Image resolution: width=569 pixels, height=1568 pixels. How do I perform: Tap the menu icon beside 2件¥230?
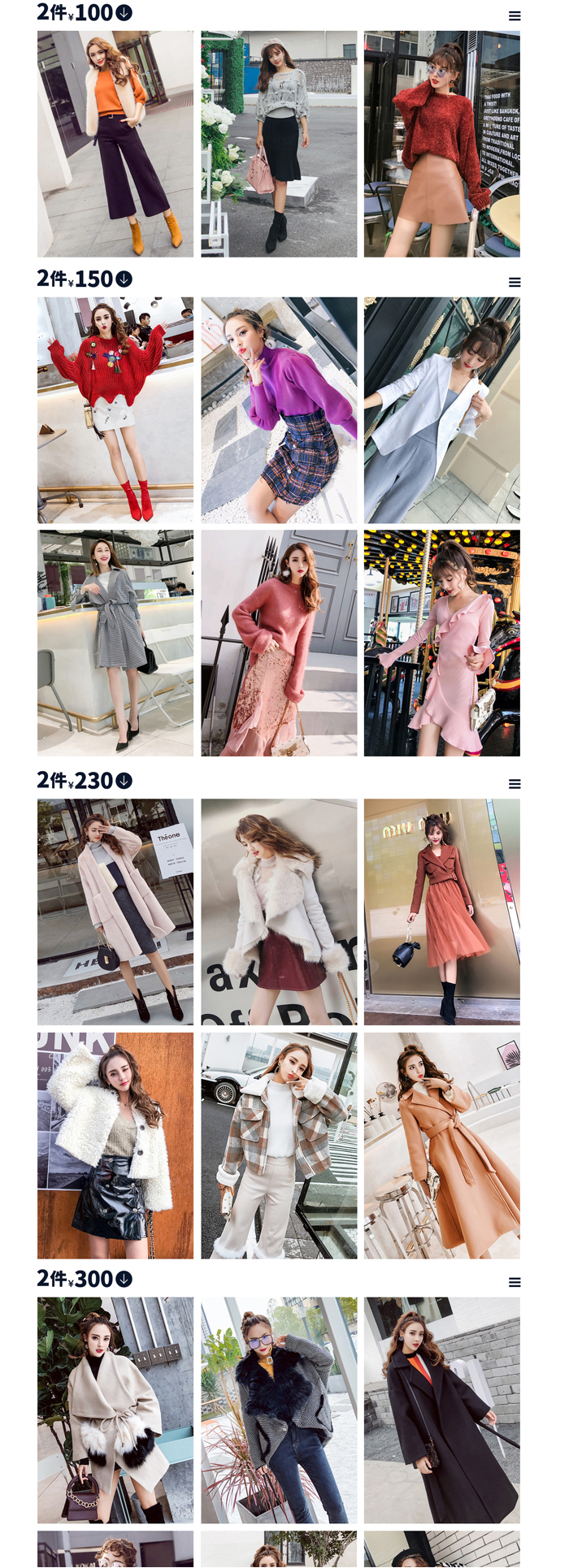click(x=514, y=784)
